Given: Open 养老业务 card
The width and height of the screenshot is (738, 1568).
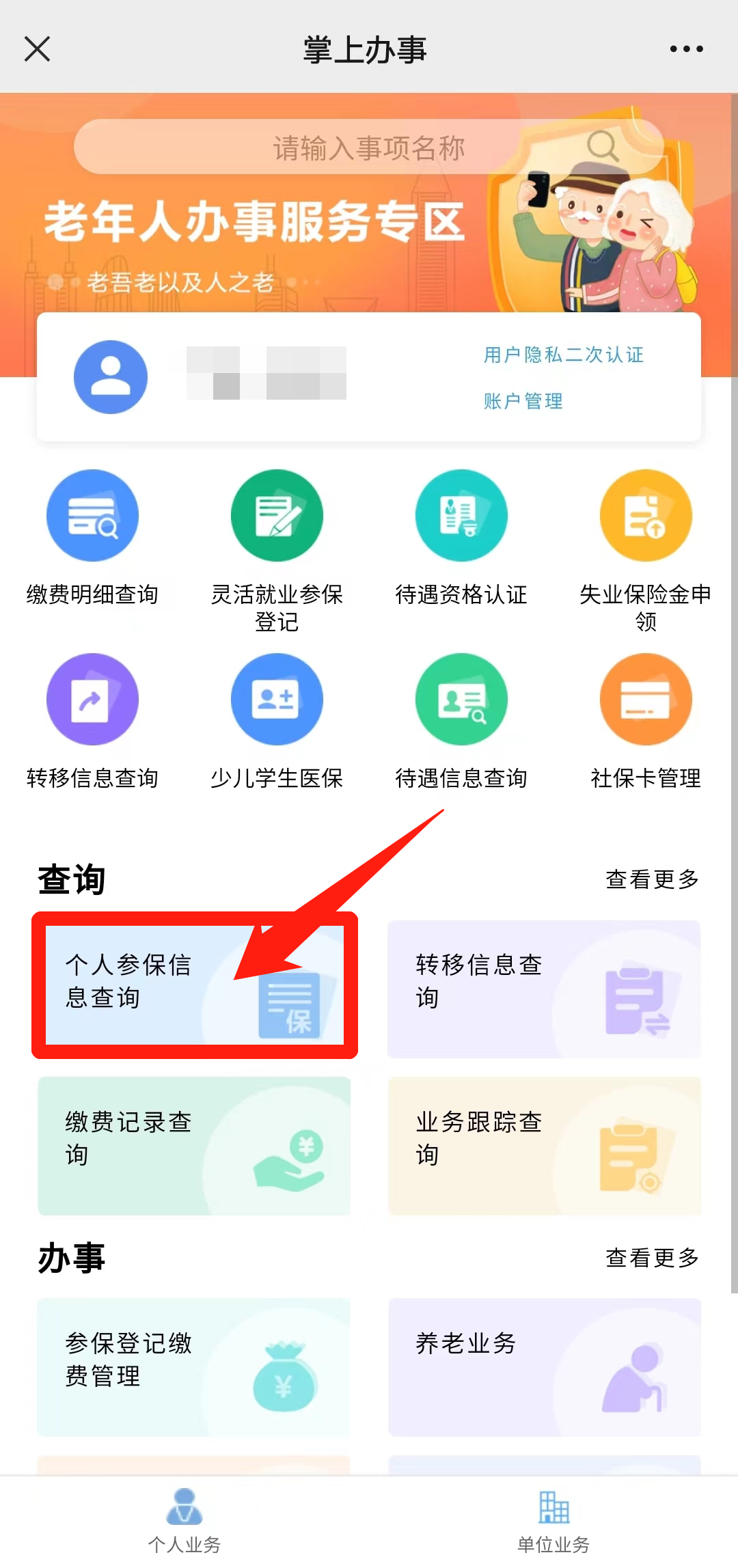Looking at the screenshot, I should click(545, 1367).
